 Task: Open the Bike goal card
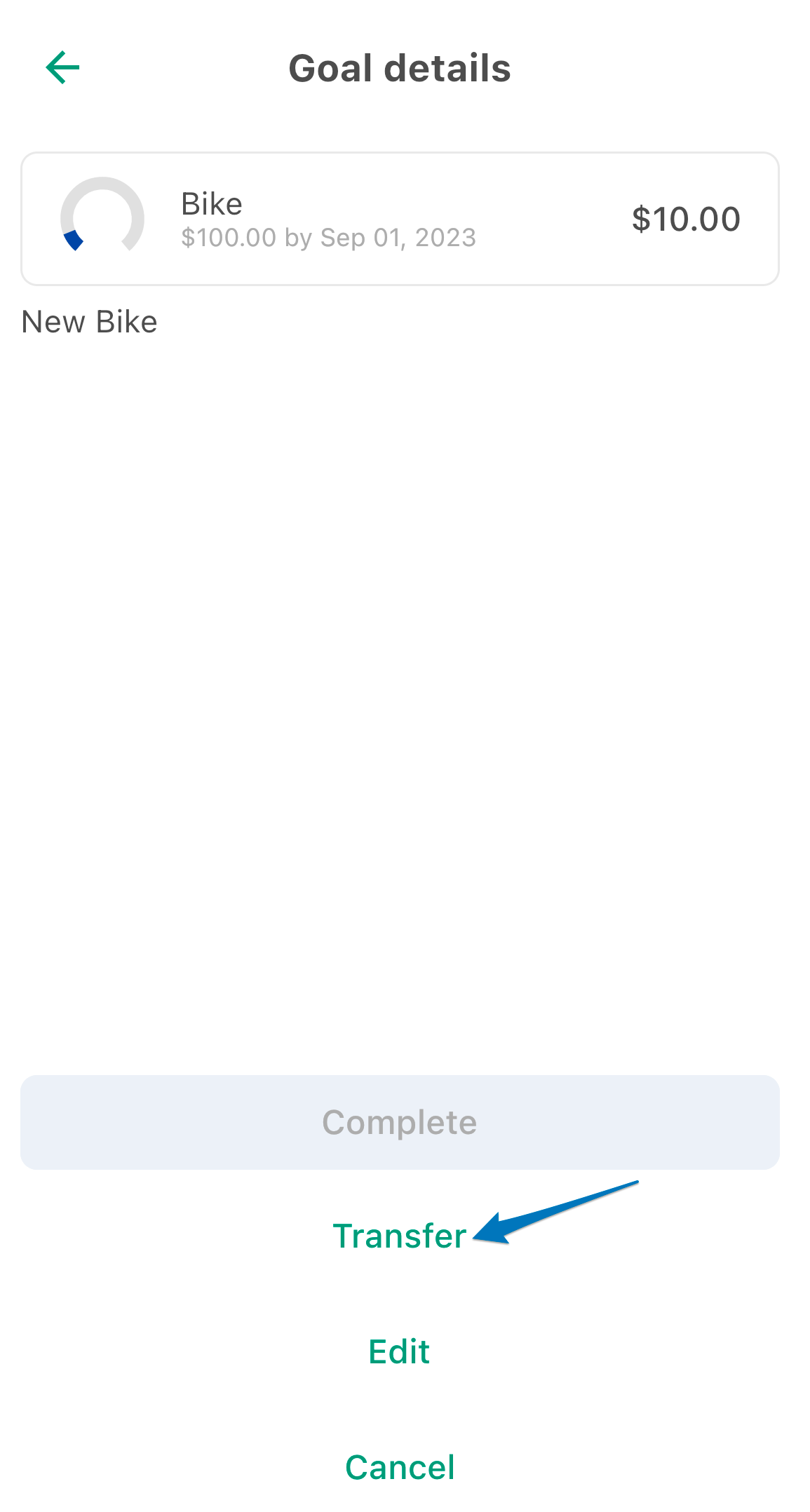click(x=400, y=219)
